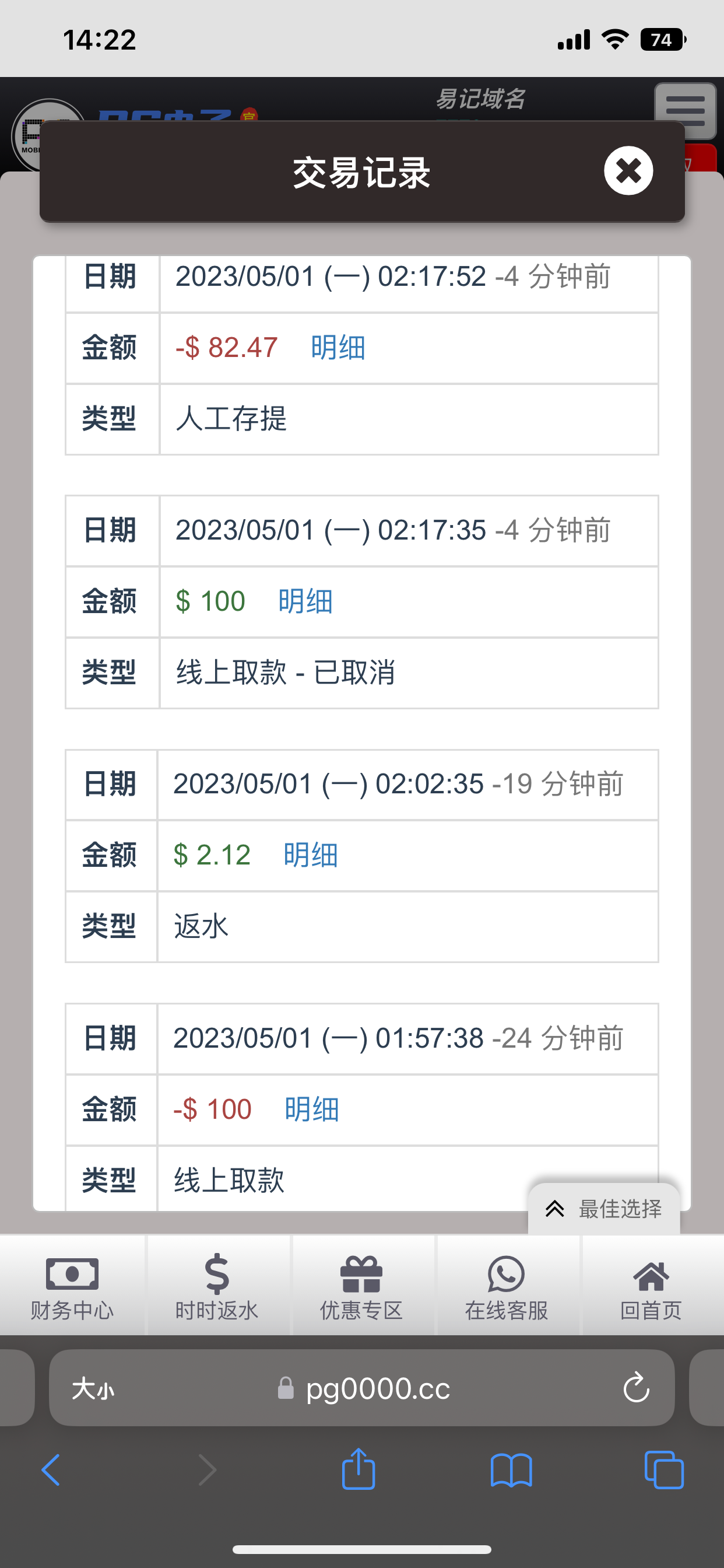Close the 交易记录 dialog

628,171
